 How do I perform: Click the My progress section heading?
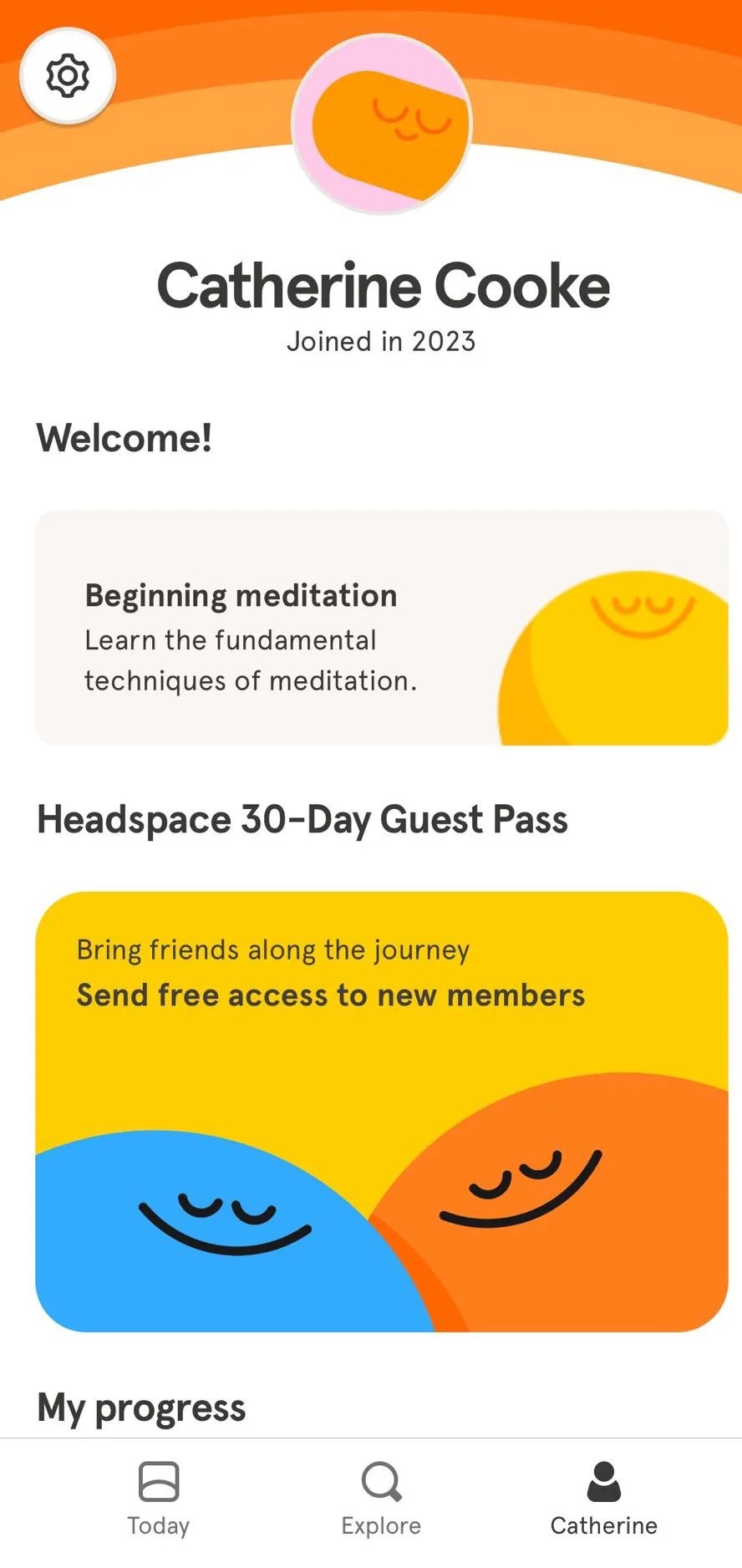click(x=140, y=1408)
